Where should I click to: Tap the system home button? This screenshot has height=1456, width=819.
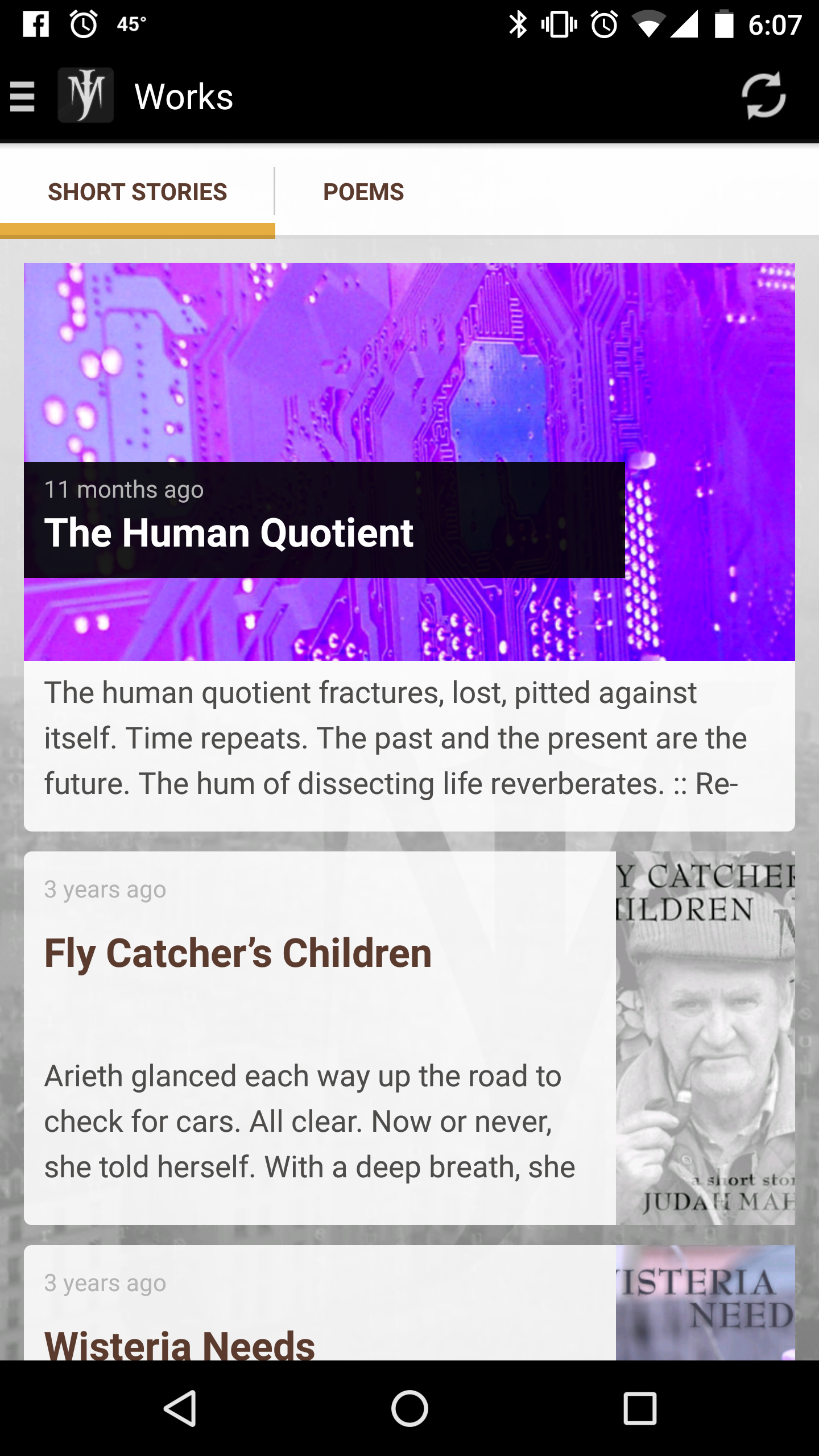pos(409,1408)
